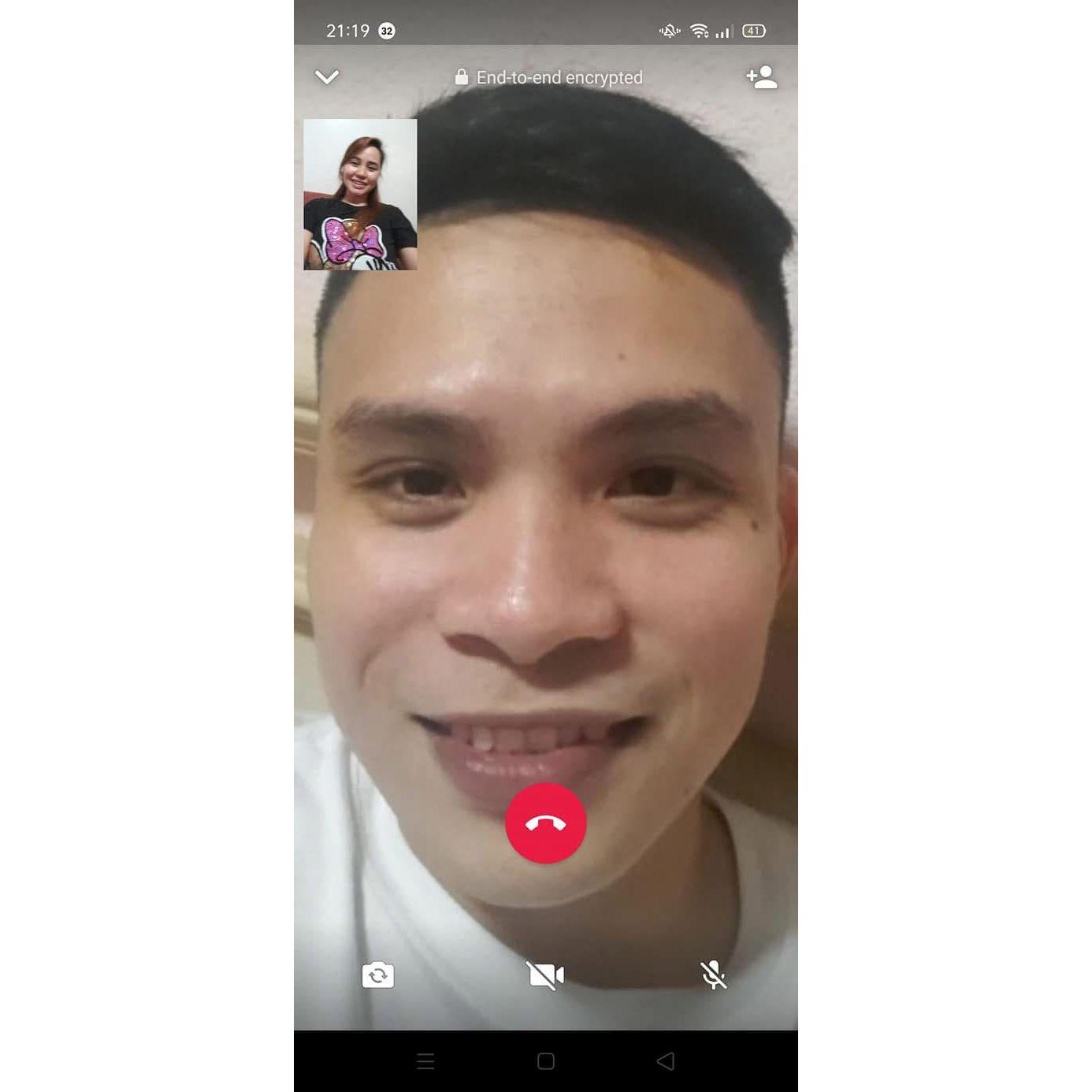Flip the camera view
The height and width of the screenshot is (1092, 1092).
pyautogui.click(x=378, y=975)
